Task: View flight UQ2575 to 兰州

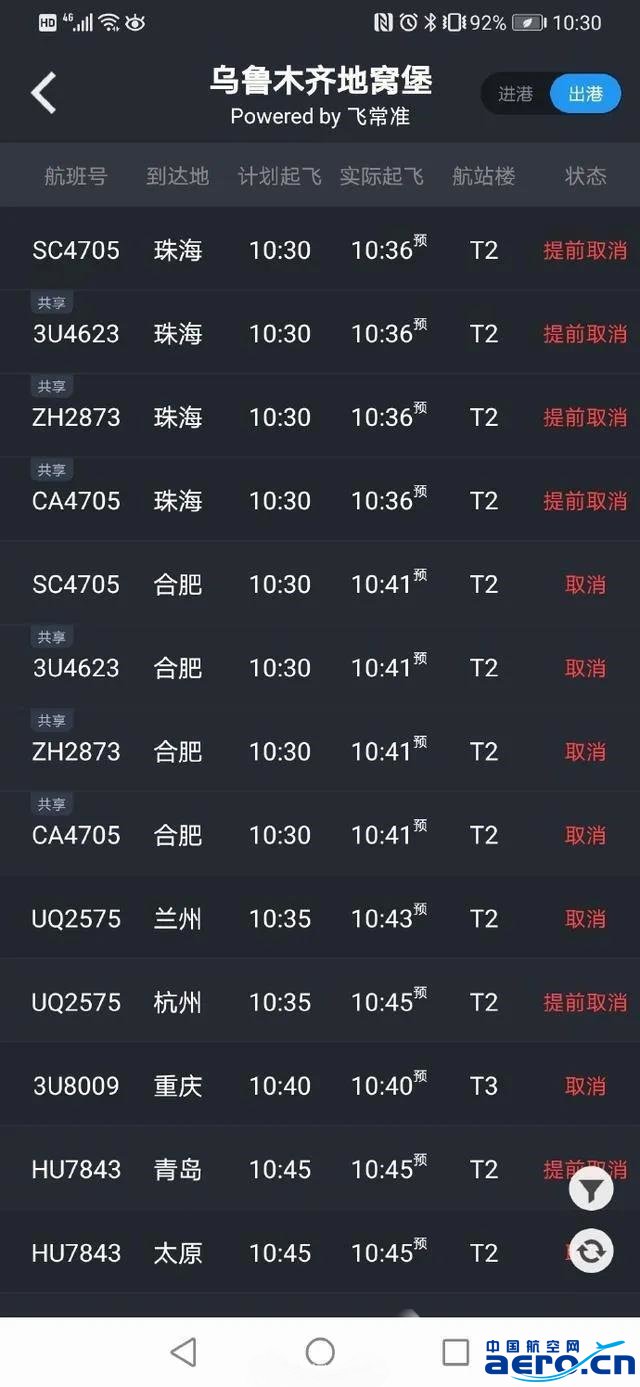Action: pyautogui.click(x=320, y=917)
